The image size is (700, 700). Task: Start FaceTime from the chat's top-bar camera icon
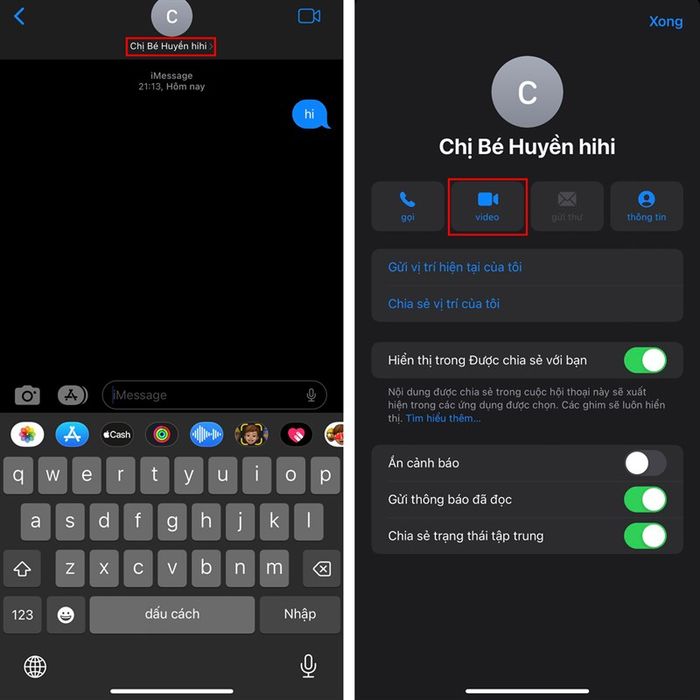coord(309,16)
